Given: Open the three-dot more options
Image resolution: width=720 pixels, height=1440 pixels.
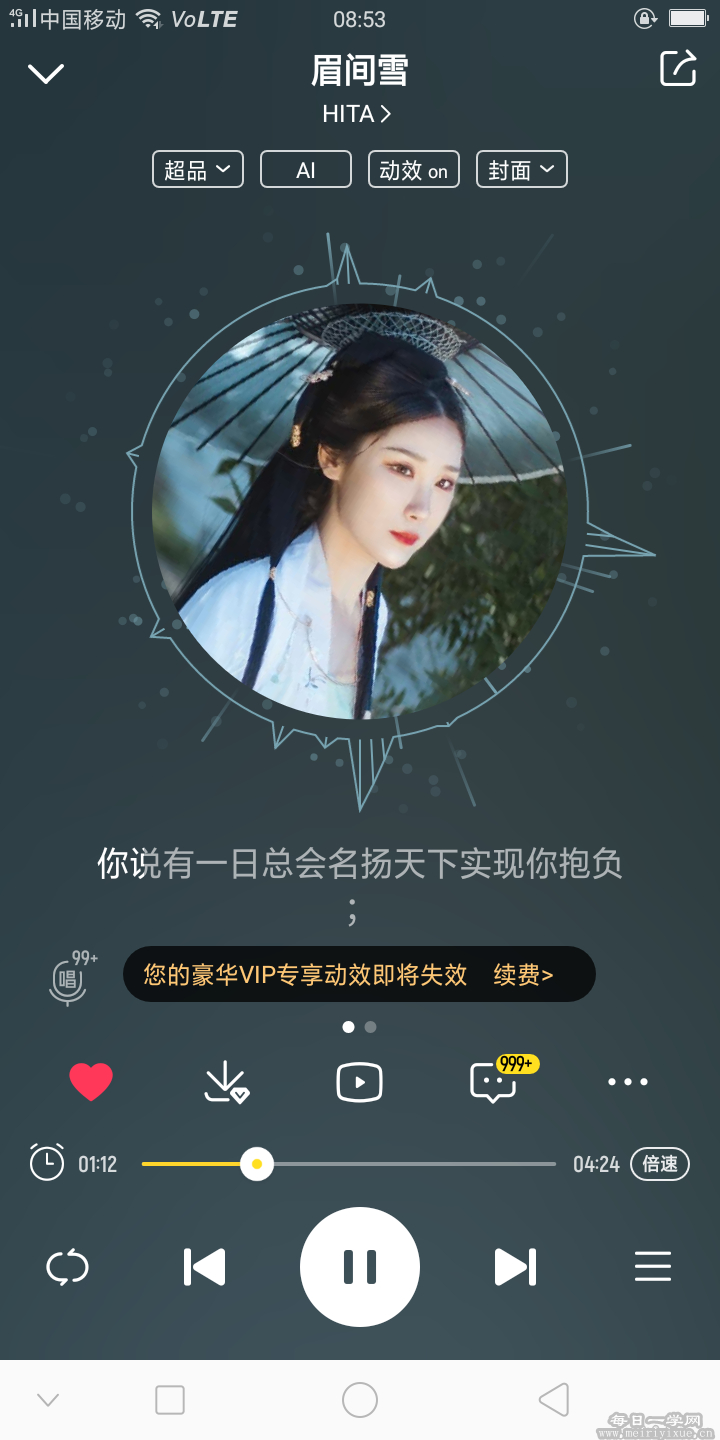Looking at the screenshot, I should 628,1082.
